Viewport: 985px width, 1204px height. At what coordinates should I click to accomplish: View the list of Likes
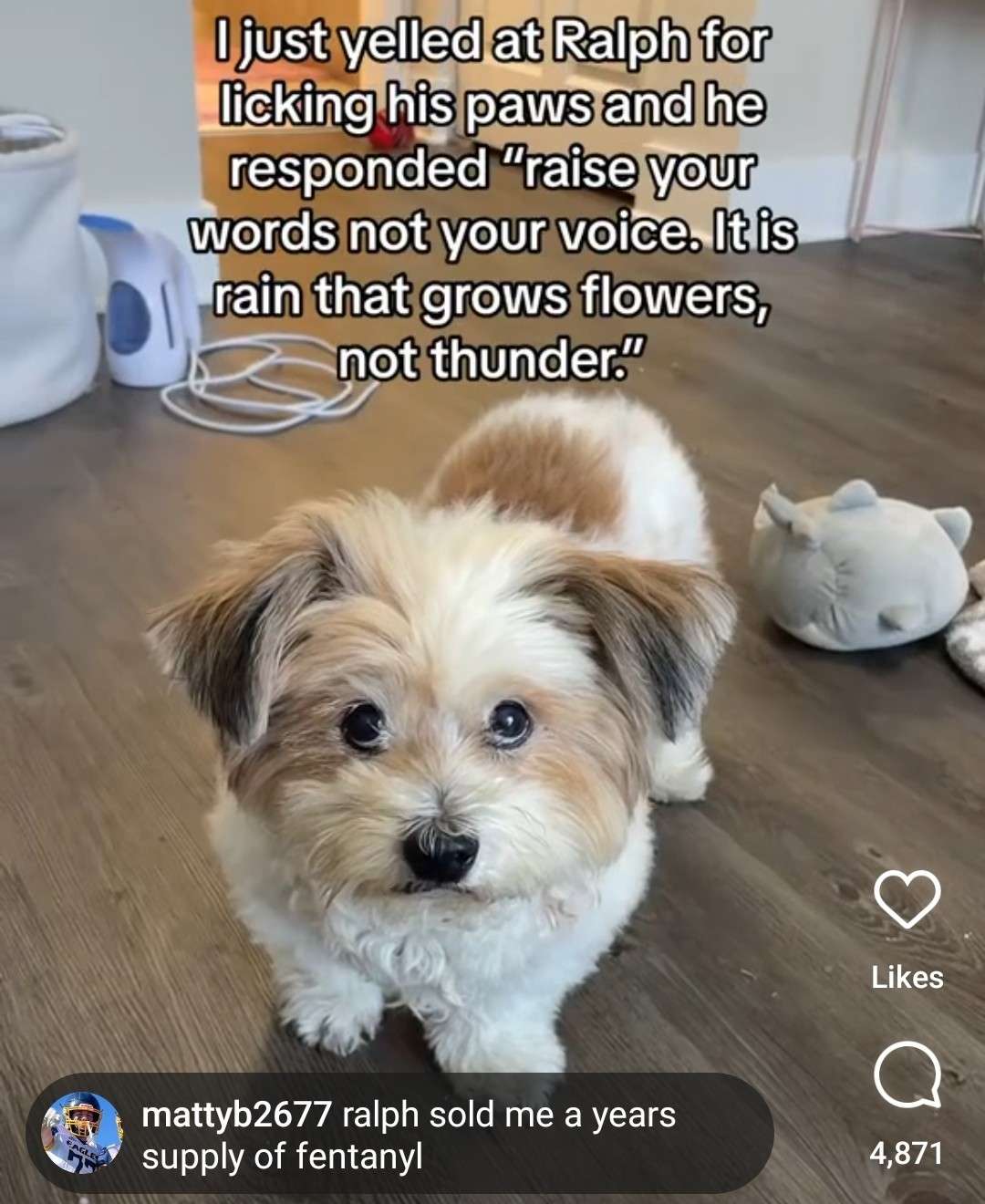[907, 977]
